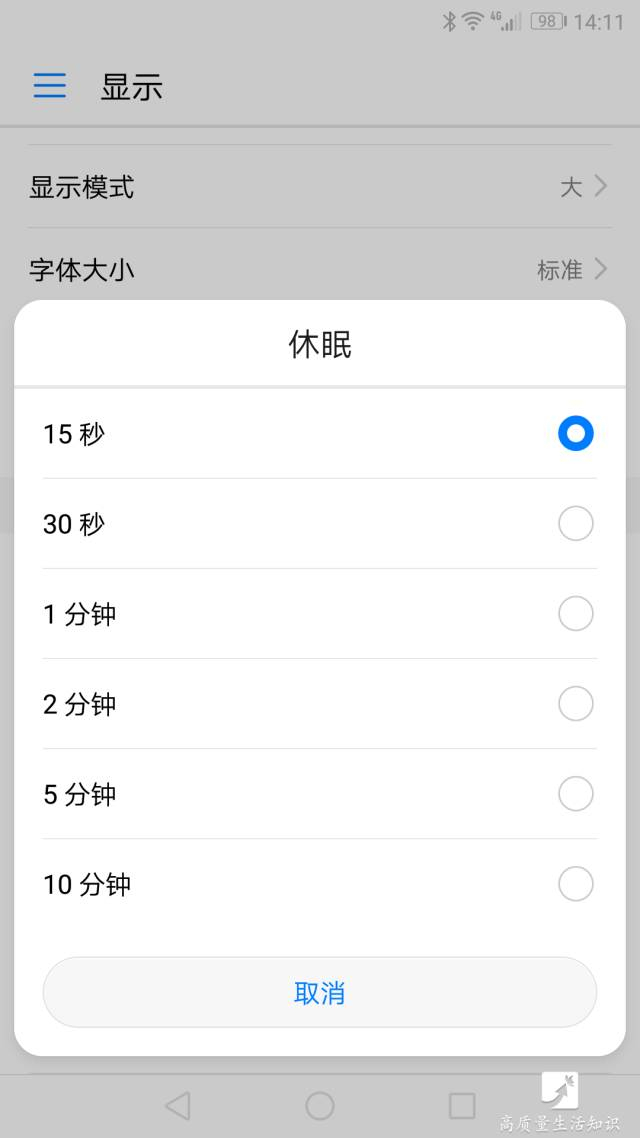Select the 15 秒 sleep option
This screenshot has width=640, height=1138.
575,434
